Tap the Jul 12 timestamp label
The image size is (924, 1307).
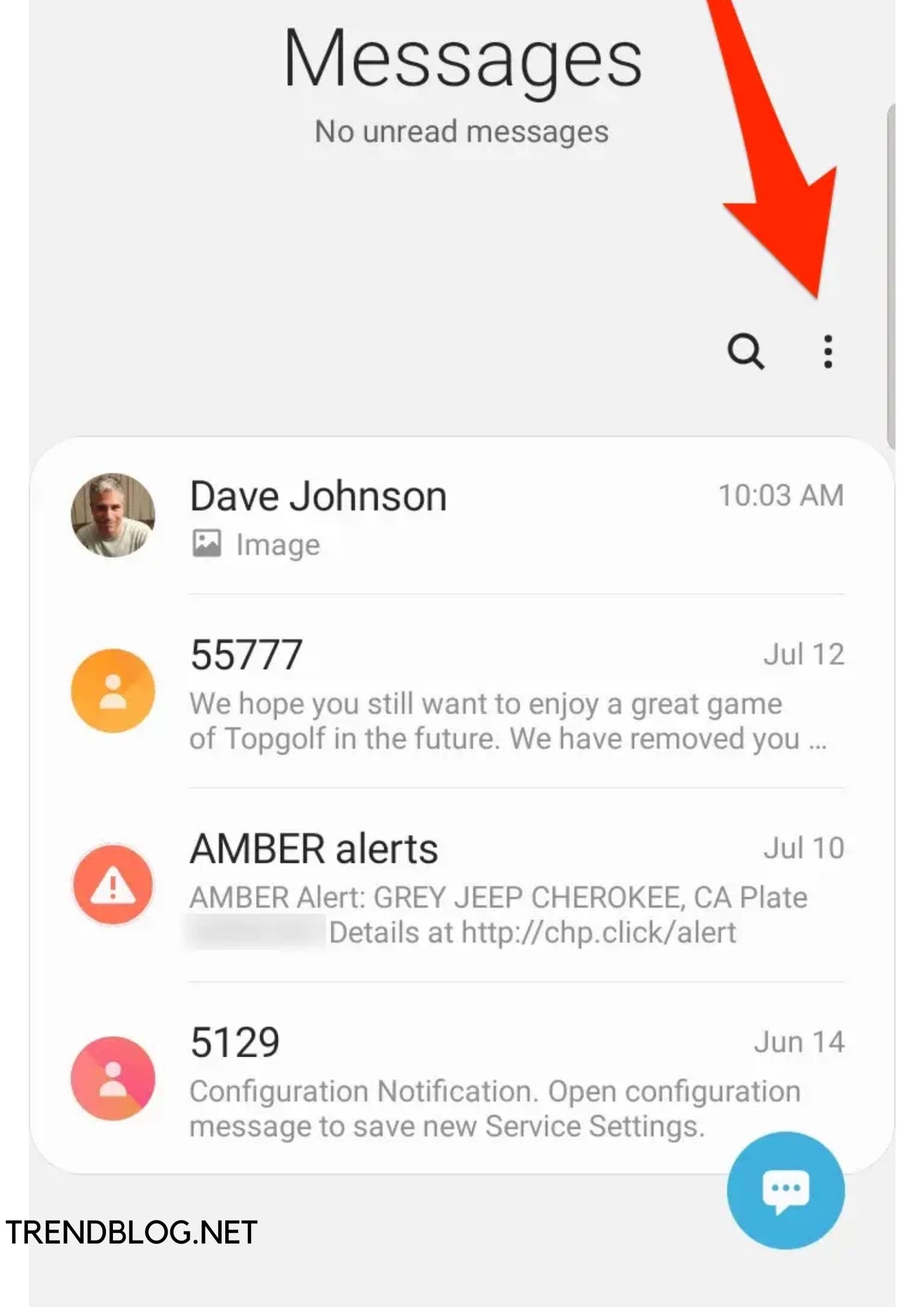804,653
